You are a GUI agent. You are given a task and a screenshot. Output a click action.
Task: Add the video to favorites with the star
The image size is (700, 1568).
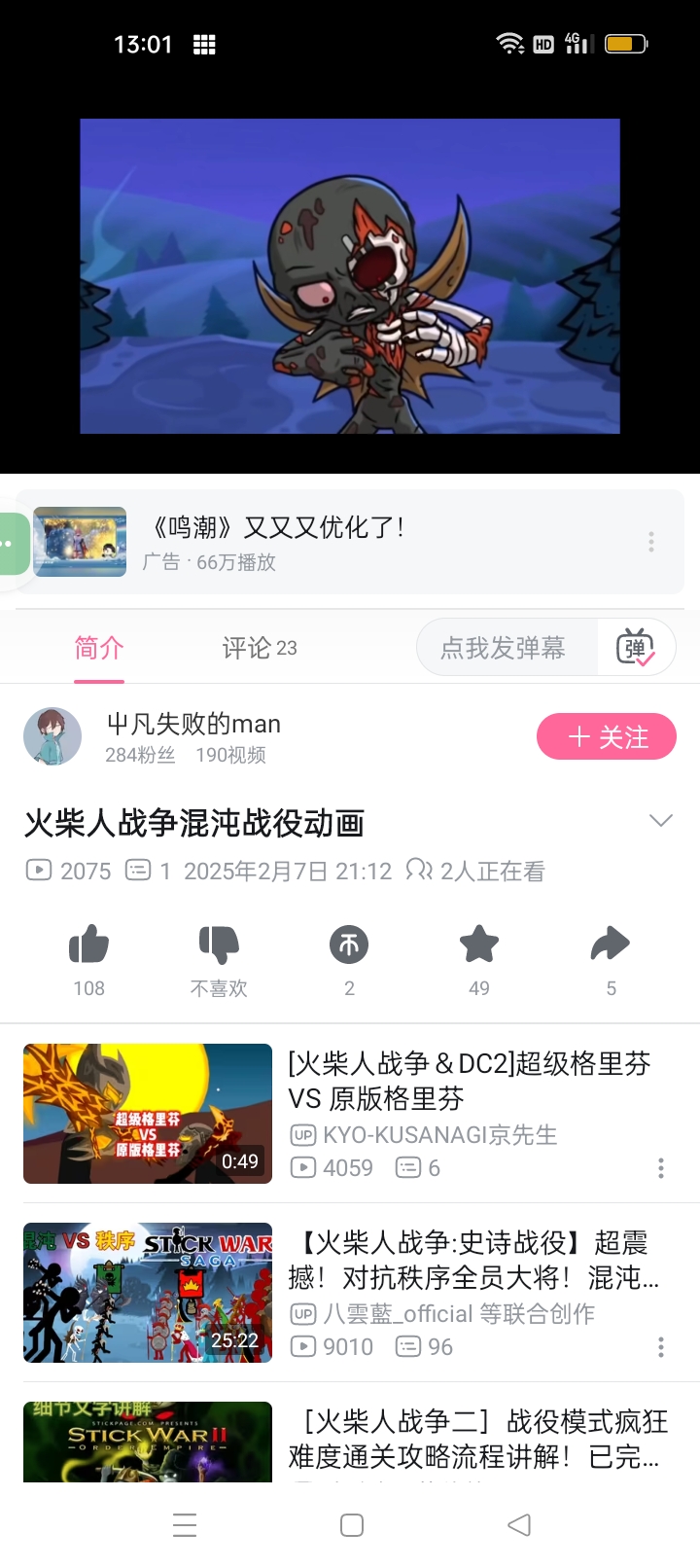[479, 944]
